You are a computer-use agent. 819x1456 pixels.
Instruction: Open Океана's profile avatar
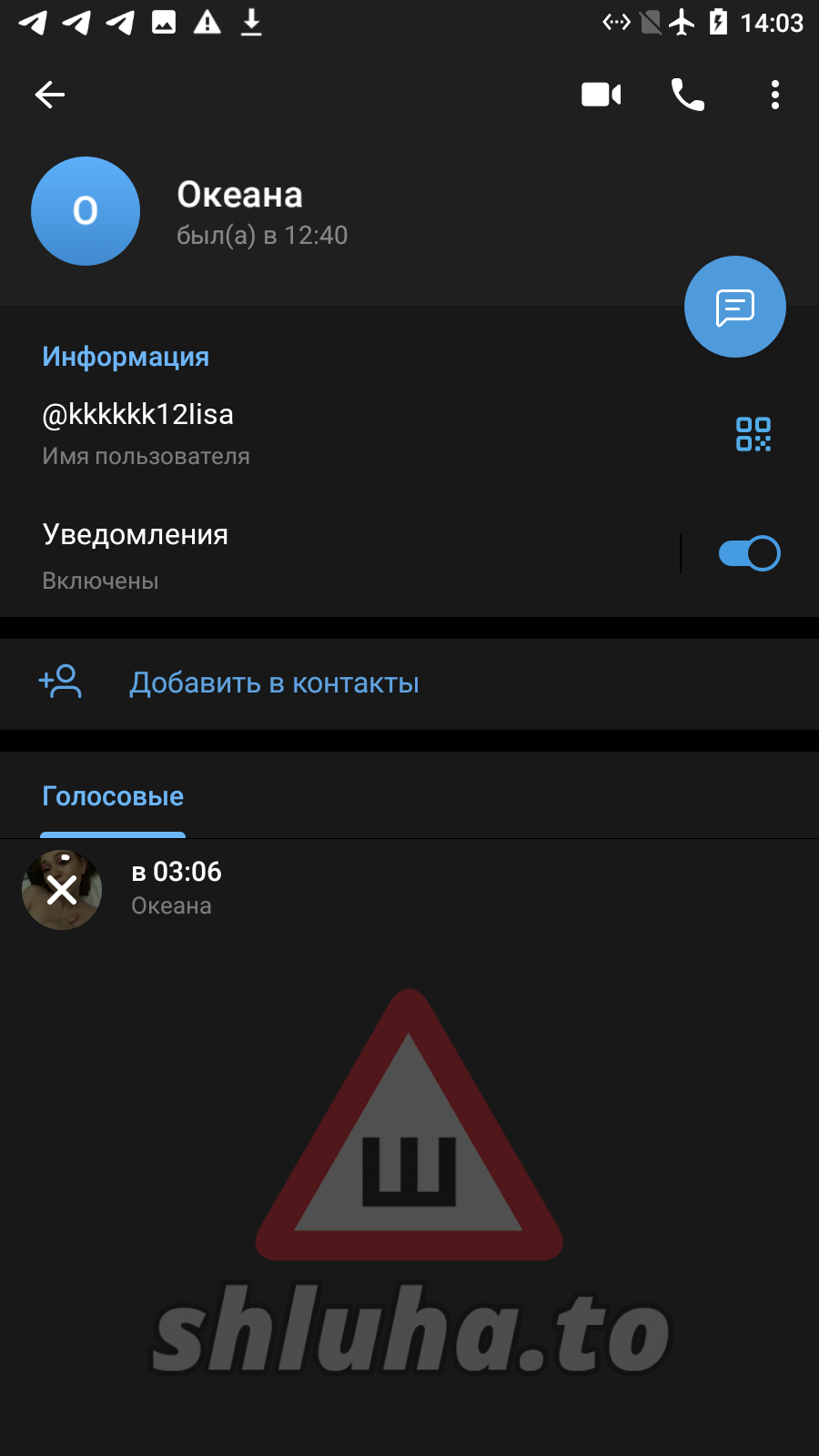pos(86,211)
